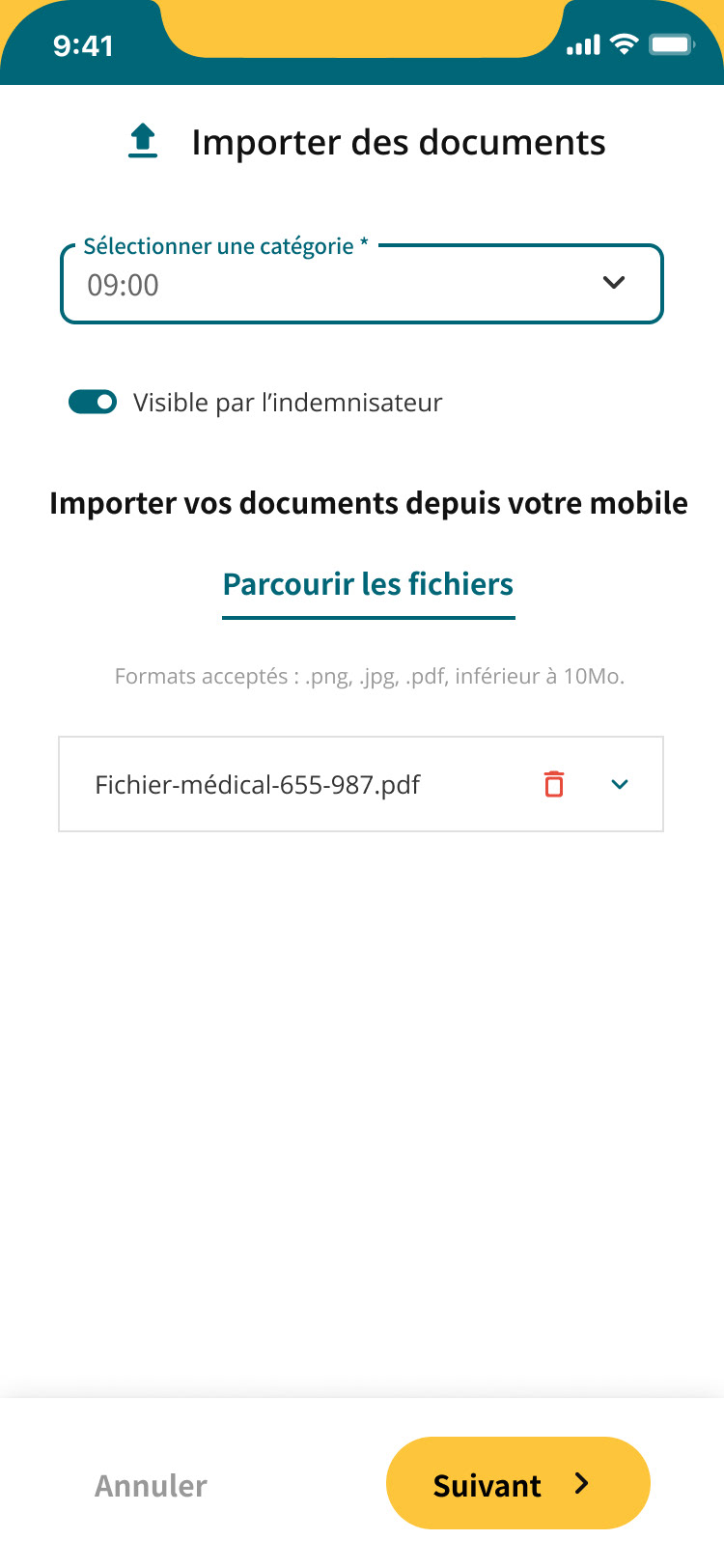Tap Annuler to cancel import
This screenshot has height=1568, width=724.
(151, 1485)
